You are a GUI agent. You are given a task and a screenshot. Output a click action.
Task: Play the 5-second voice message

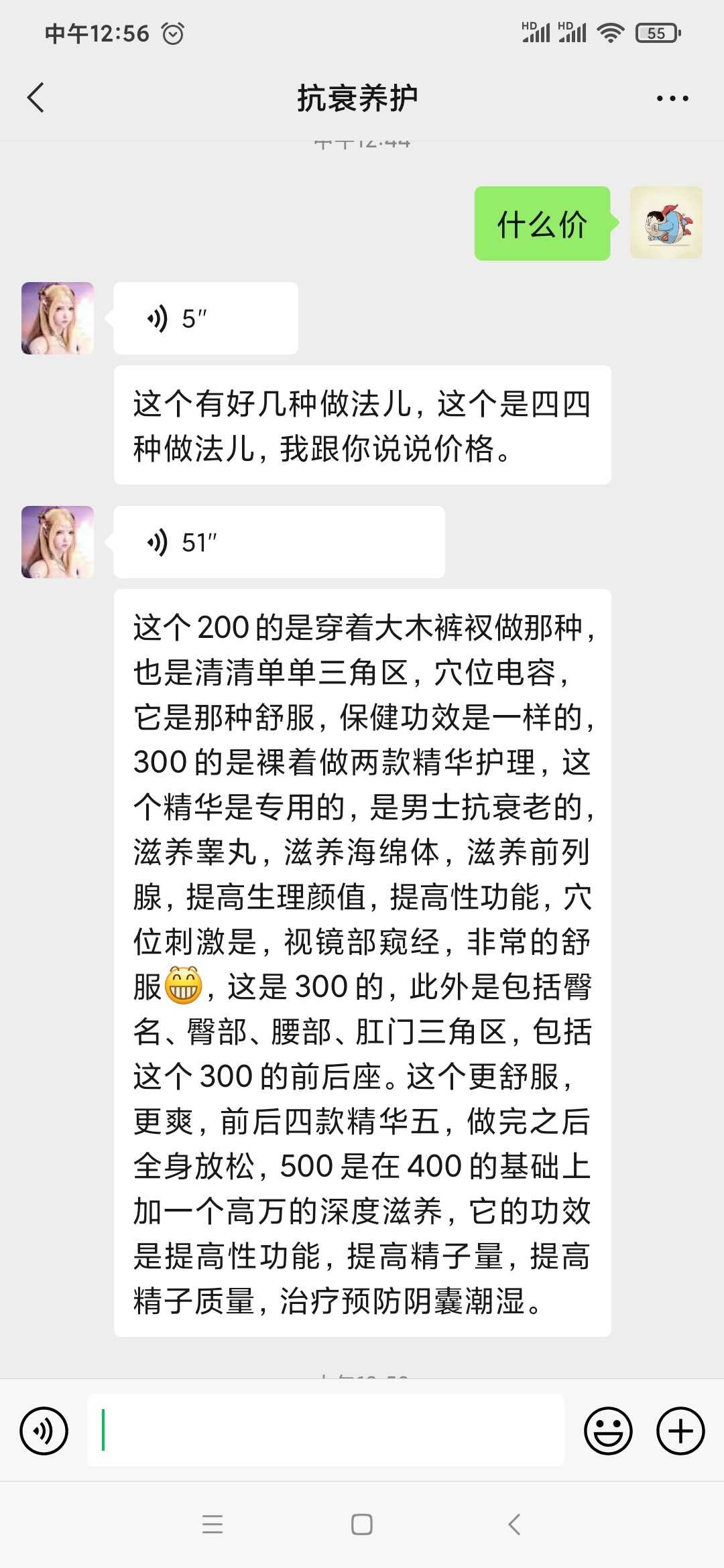click(205, 318)
